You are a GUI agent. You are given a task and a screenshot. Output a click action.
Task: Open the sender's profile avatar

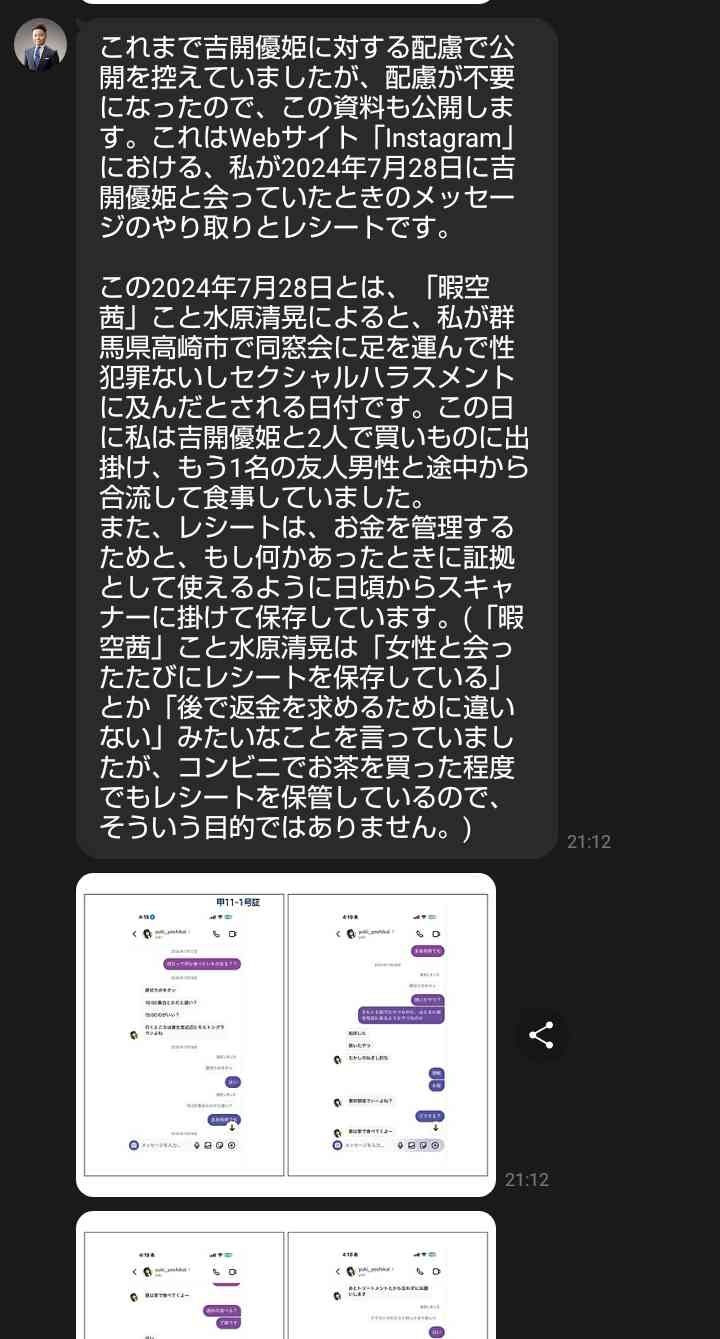point(40,45)
